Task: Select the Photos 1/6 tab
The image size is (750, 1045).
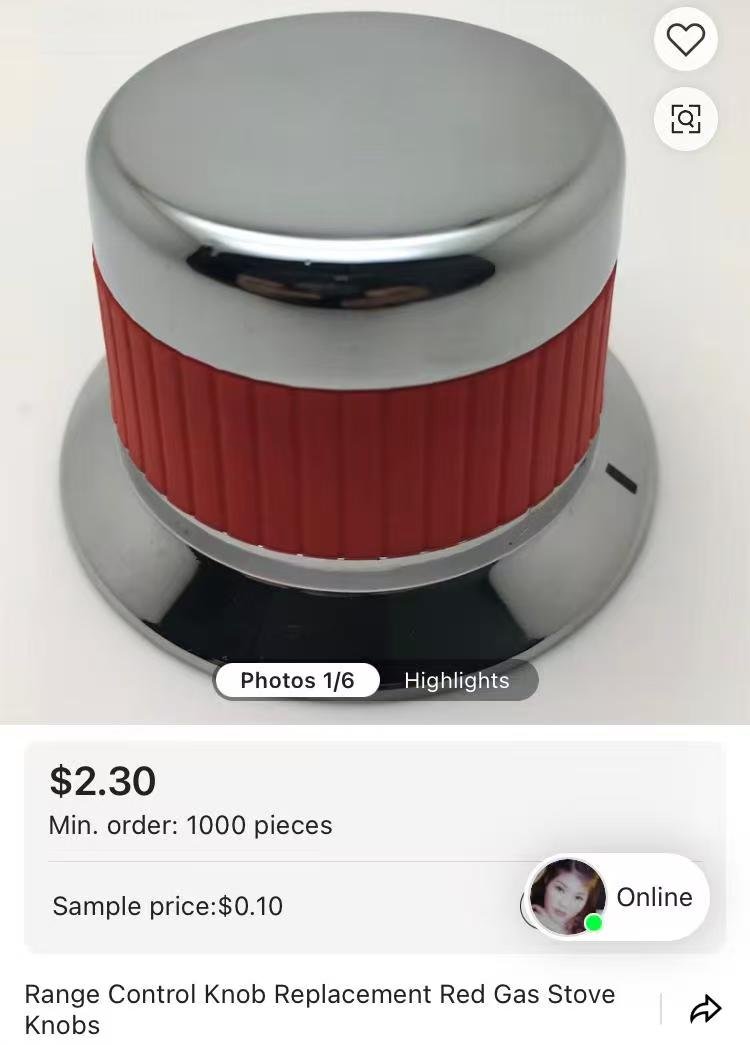Action: coord(297,681)
